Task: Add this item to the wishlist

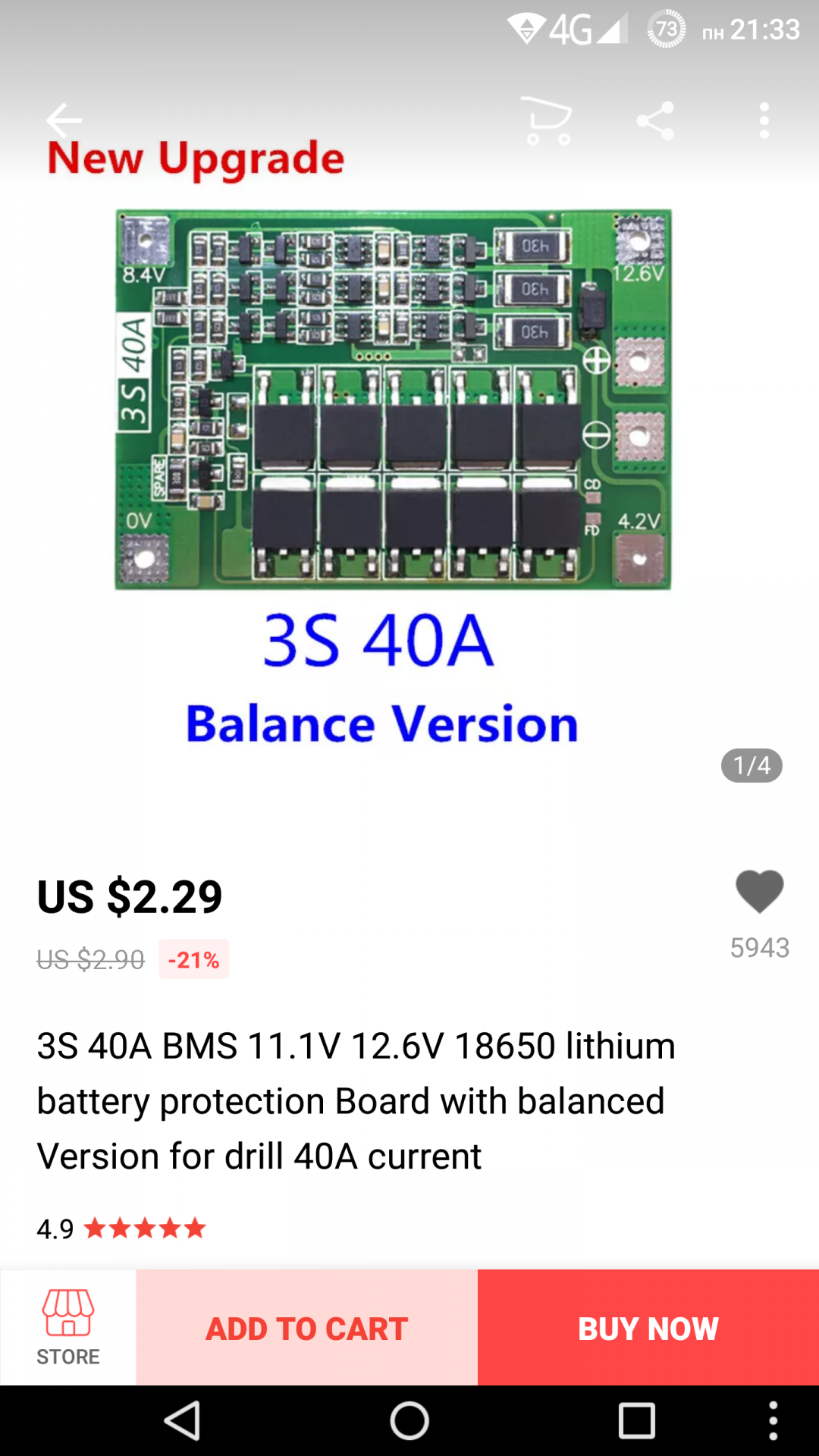Action: (x=759, y=892)
